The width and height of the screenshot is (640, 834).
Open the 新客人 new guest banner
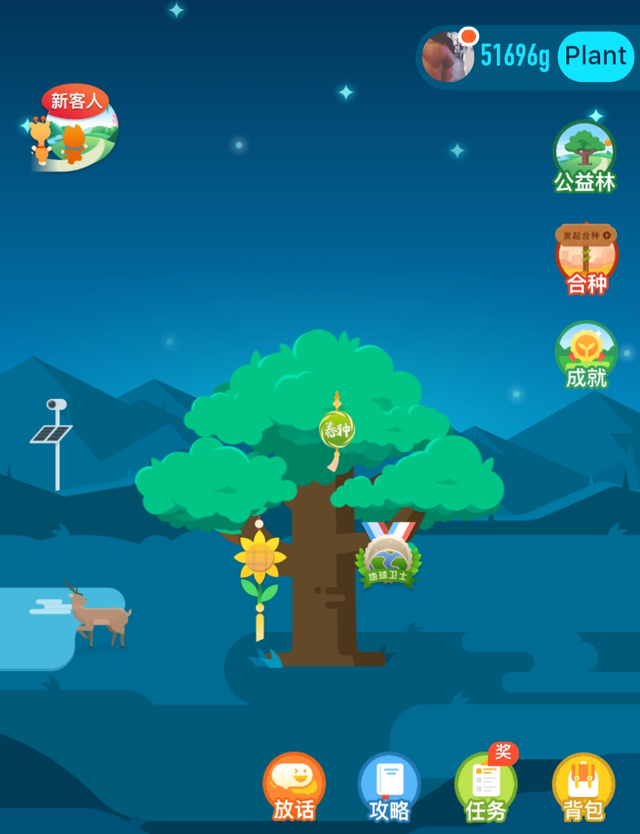pyautogui.click(x=74, y=129)
